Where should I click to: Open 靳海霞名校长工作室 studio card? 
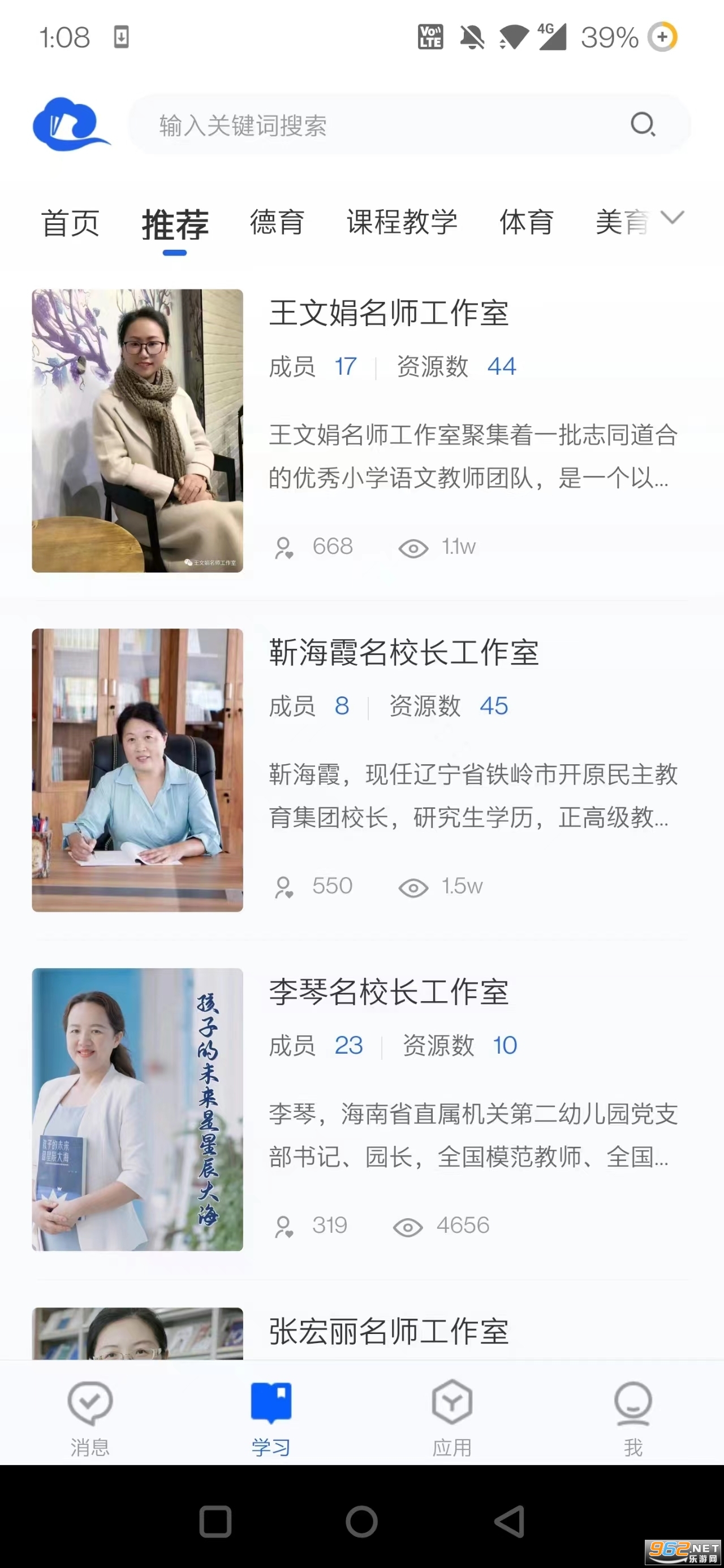click(x=403, y=652)
